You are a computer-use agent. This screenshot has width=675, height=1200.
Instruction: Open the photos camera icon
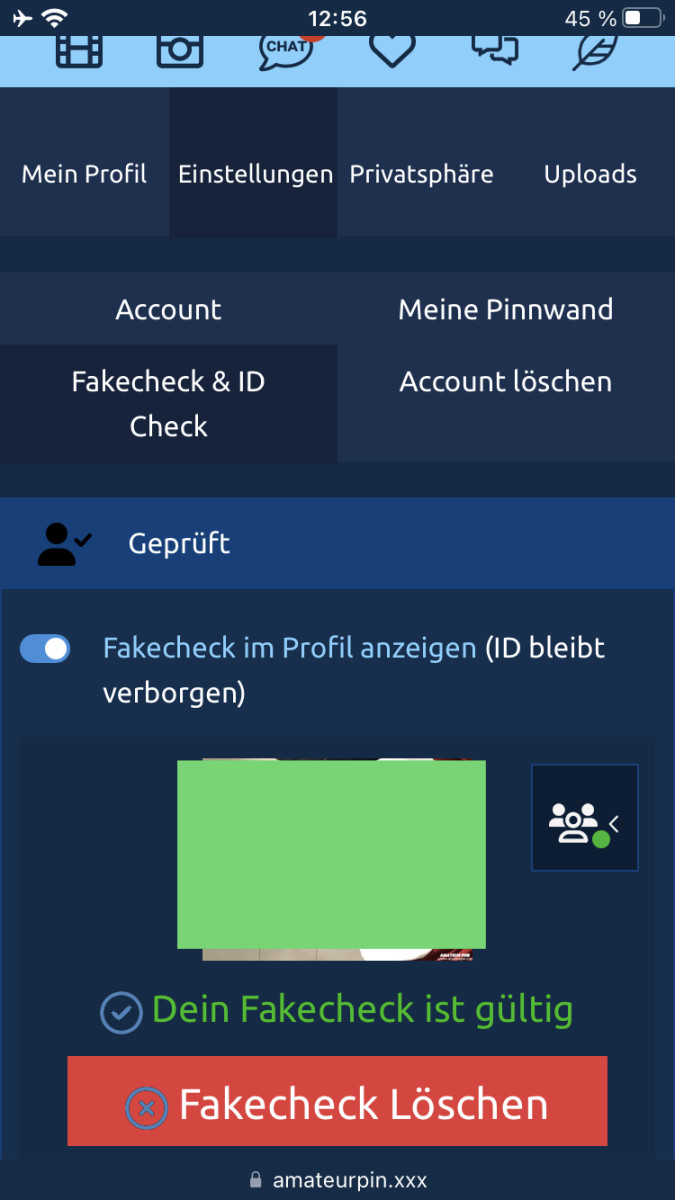(180, 50)
